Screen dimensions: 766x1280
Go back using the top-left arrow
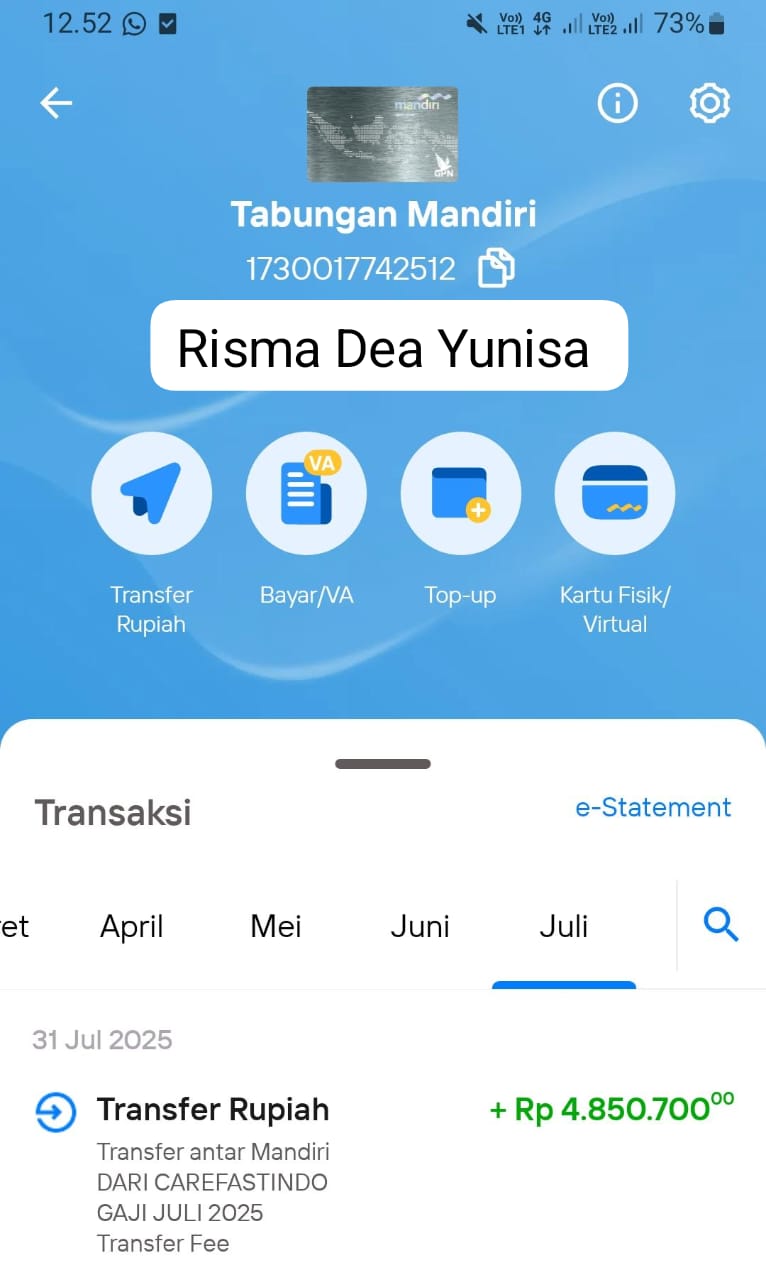[x=56, y=103]
